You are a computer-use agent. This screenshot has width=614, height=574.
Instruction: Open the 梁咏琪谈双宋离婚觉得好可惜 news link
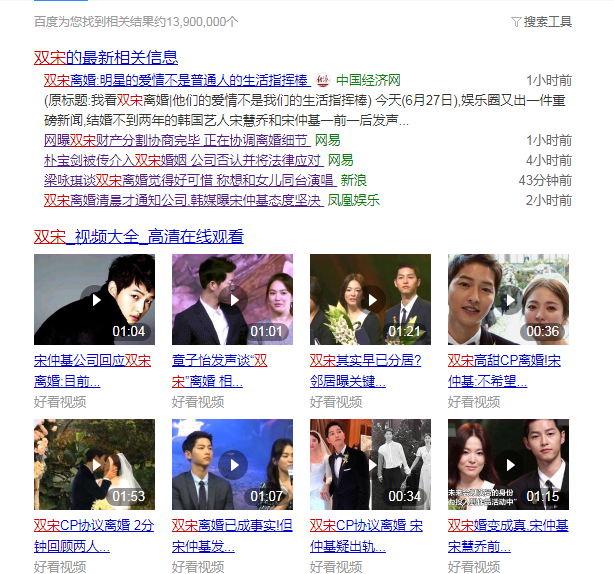click(x=188, y=180)
